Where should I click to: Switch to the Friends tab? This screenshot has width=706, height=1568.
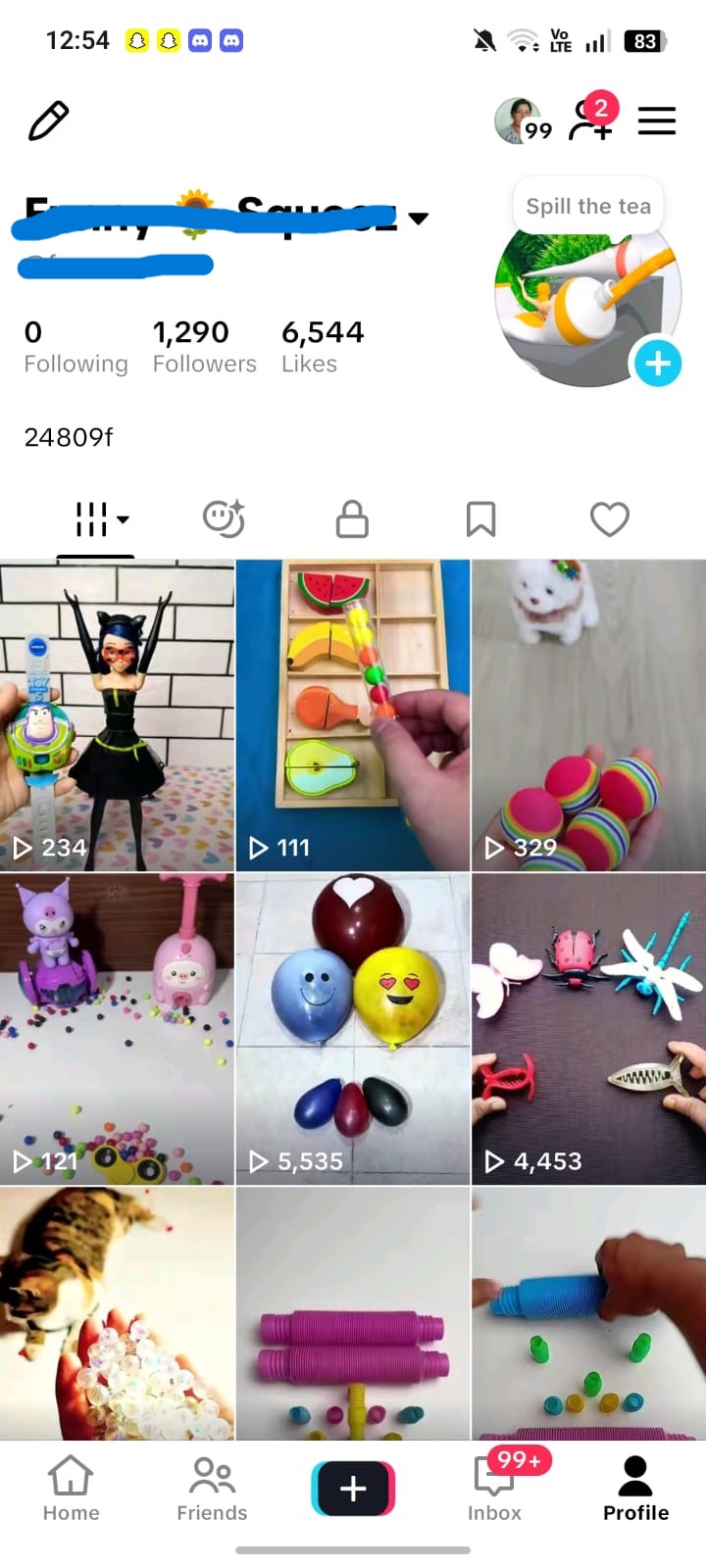pos(212,1489)
